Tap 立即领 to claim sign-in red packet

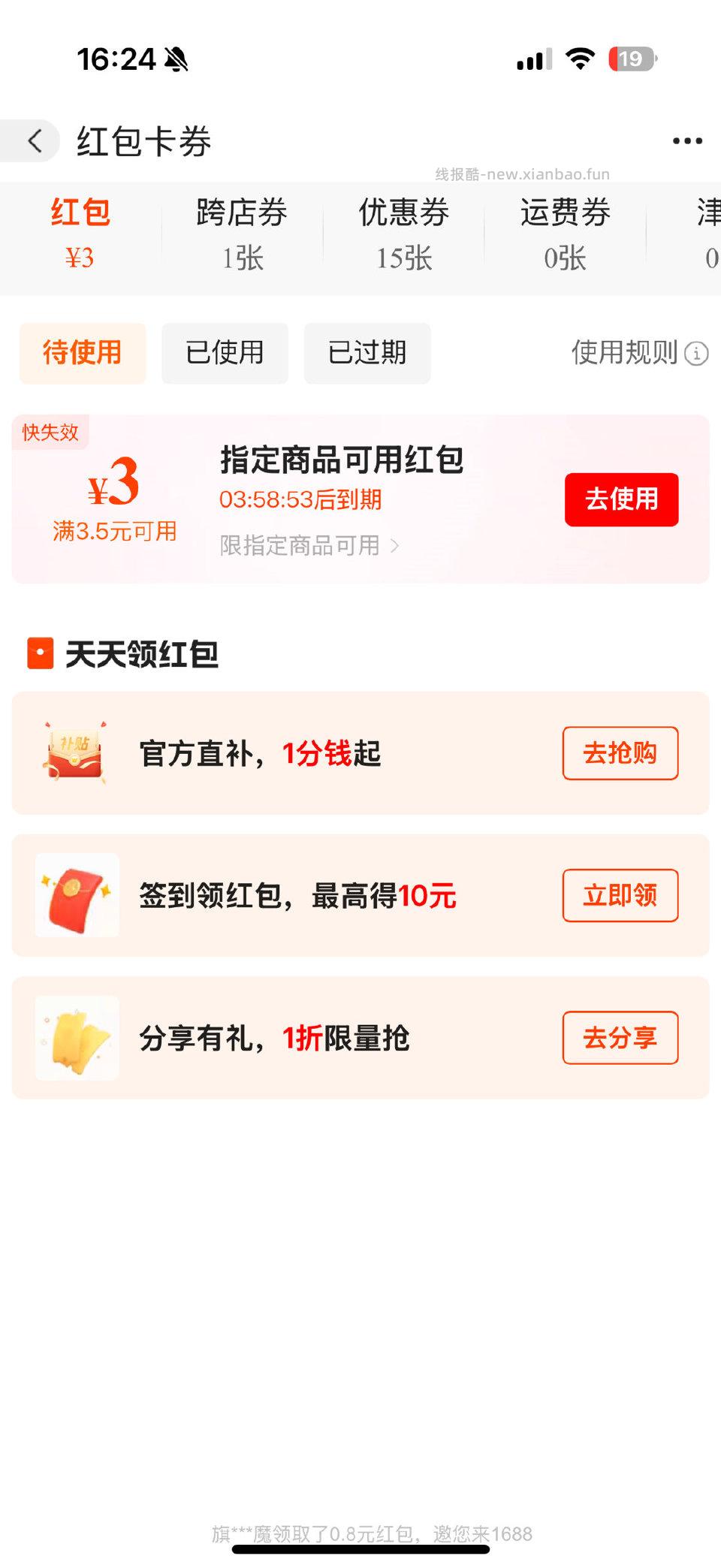(620, 895)
